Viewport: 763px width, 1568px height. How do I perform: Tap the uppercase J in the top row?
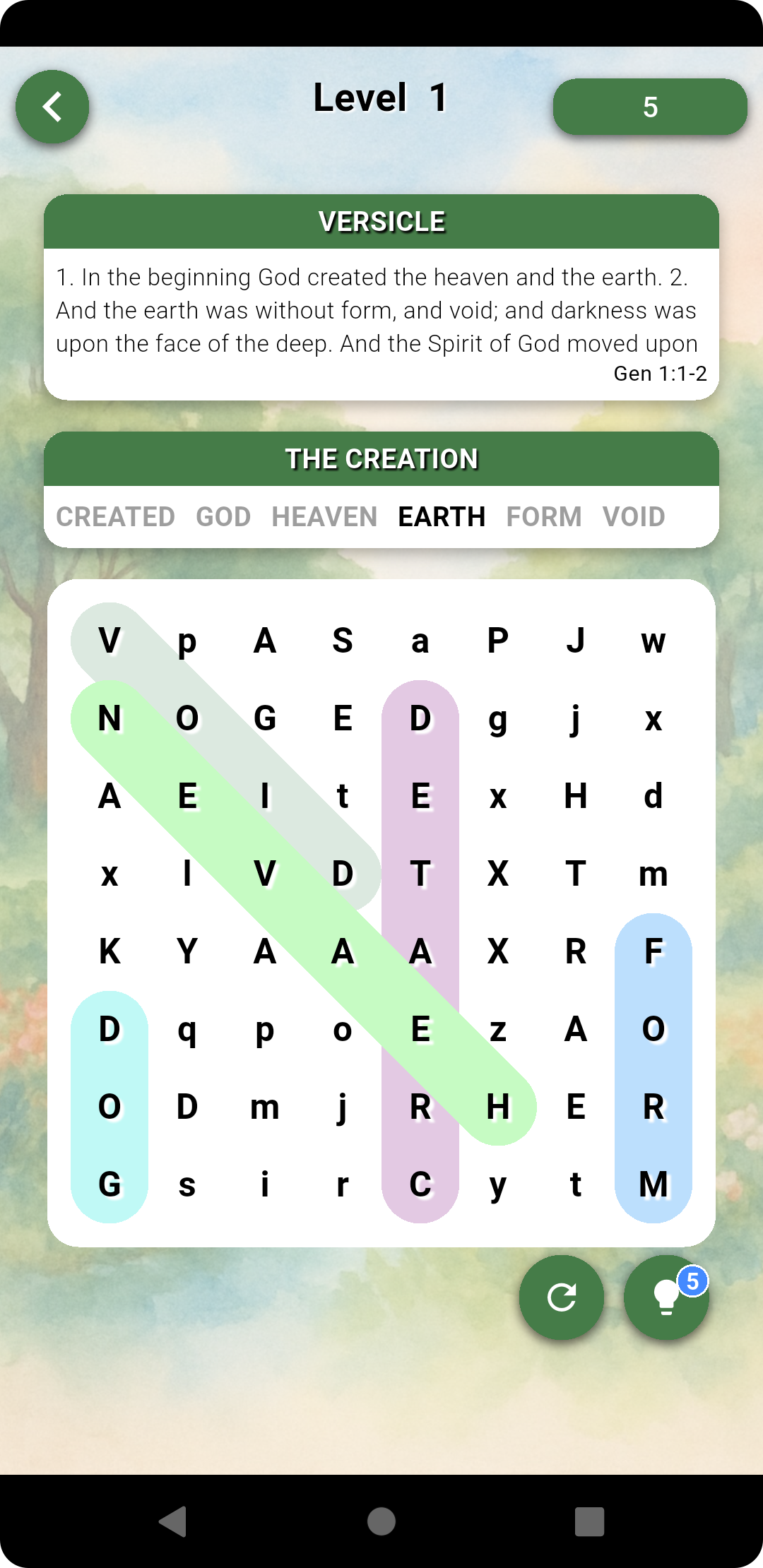[576, 641]
